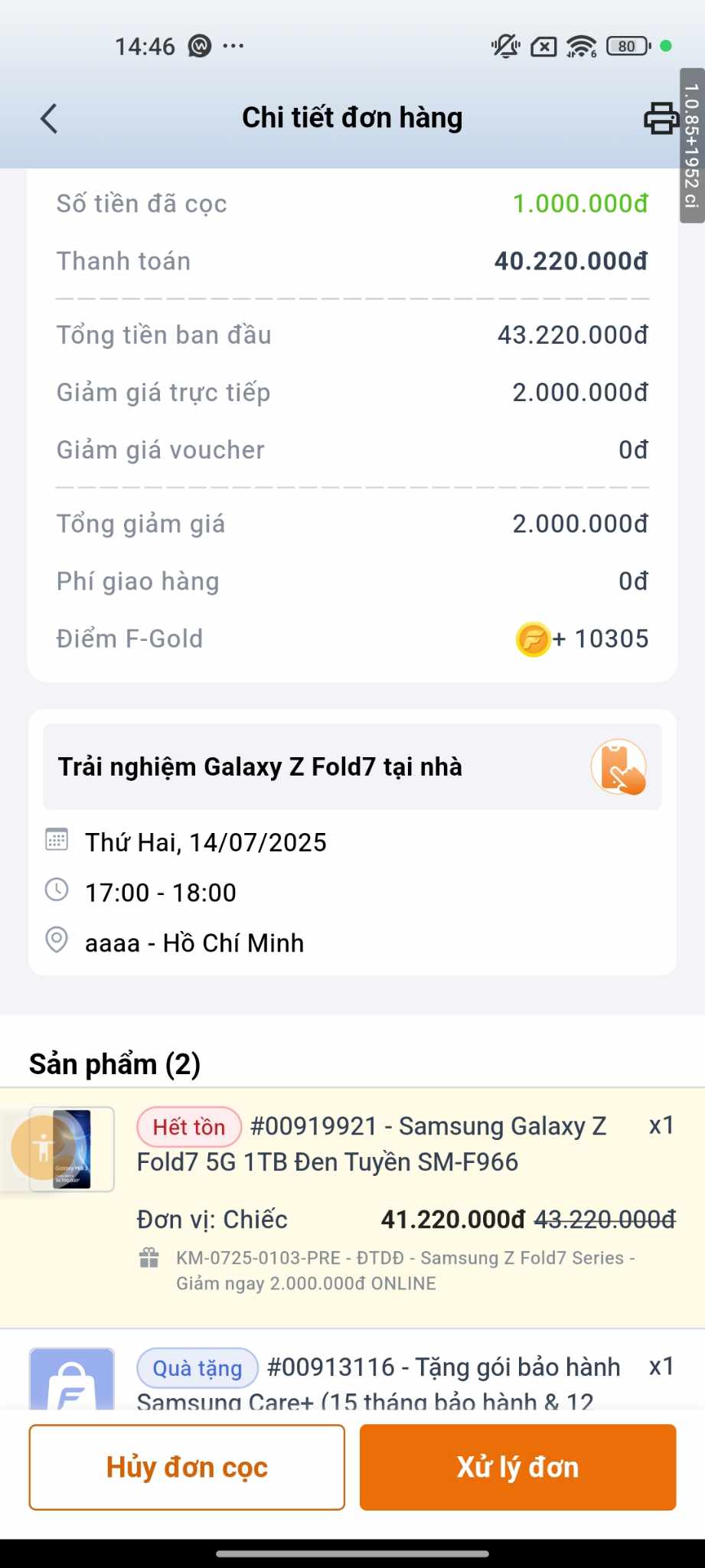Open the Samsung Galaxy Z Fold7 product row
The width and height of the screenshot is (705, 1568).
click(x=352, y=1207)
